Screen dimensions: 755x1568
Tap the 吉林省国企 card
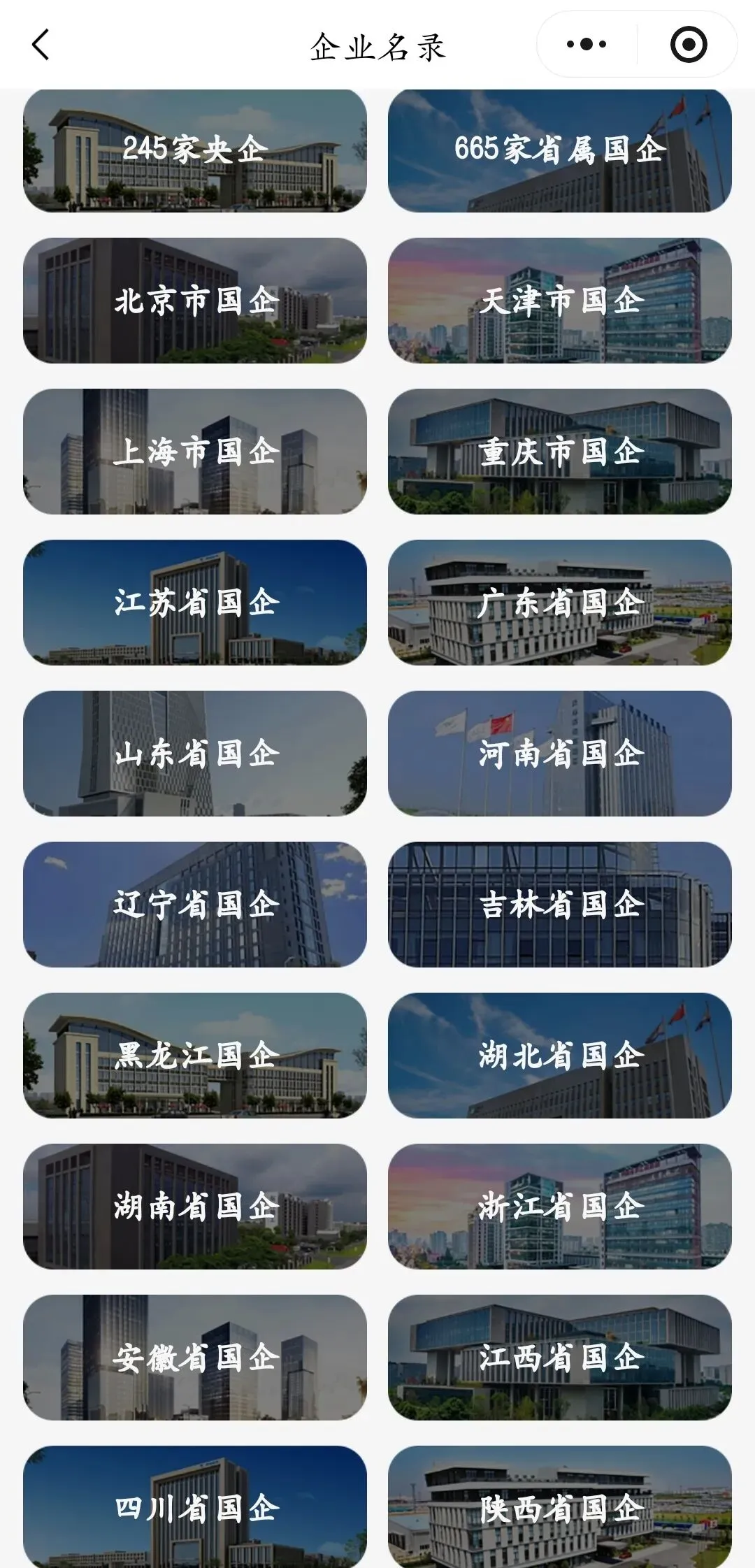[560, 905]
